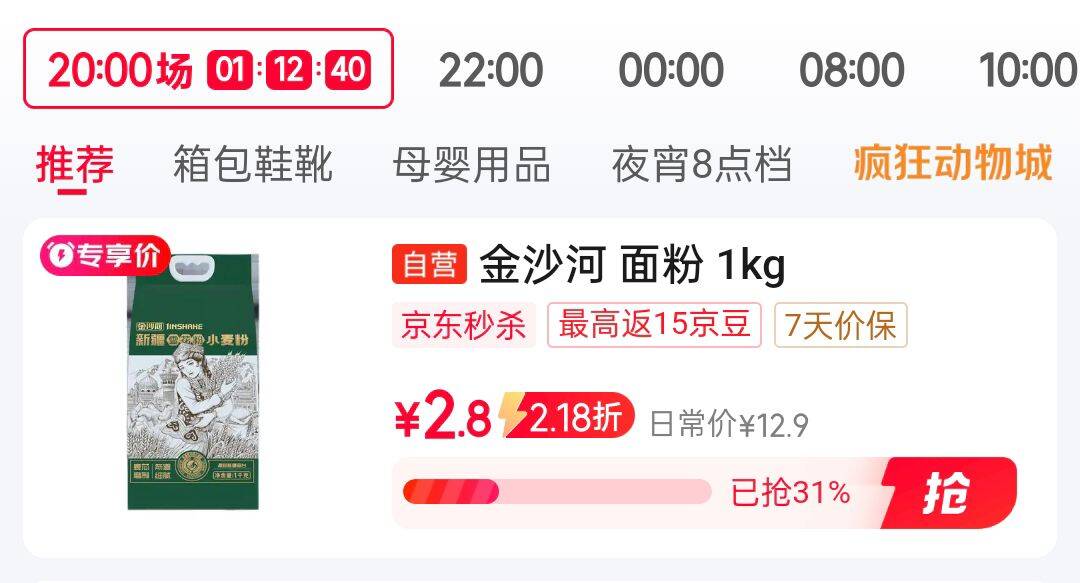Image resolution: width=1080 pixels, height=583 pixels.
Task: Select the 20:00场 flash sale session
Action: click(209, 69)
